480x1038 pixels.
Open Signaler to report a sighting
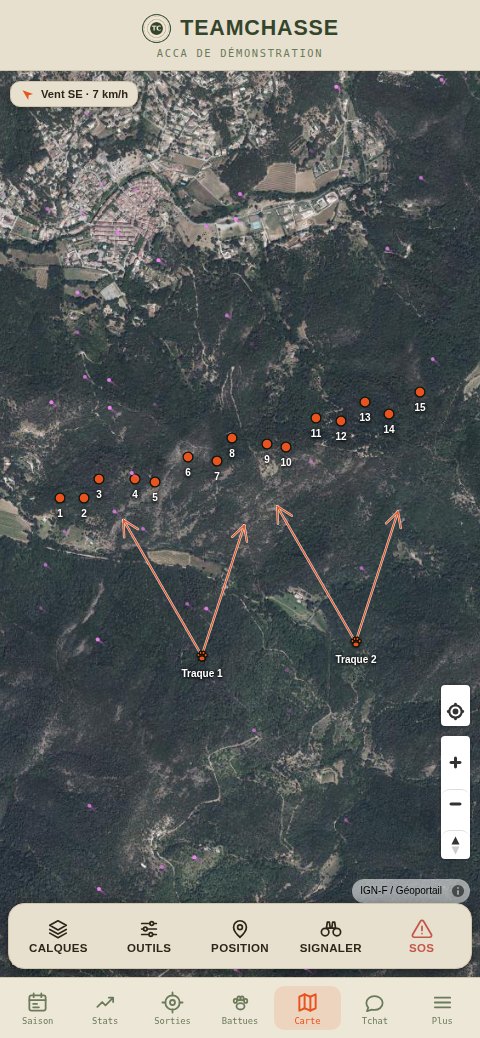pos(330,937)
